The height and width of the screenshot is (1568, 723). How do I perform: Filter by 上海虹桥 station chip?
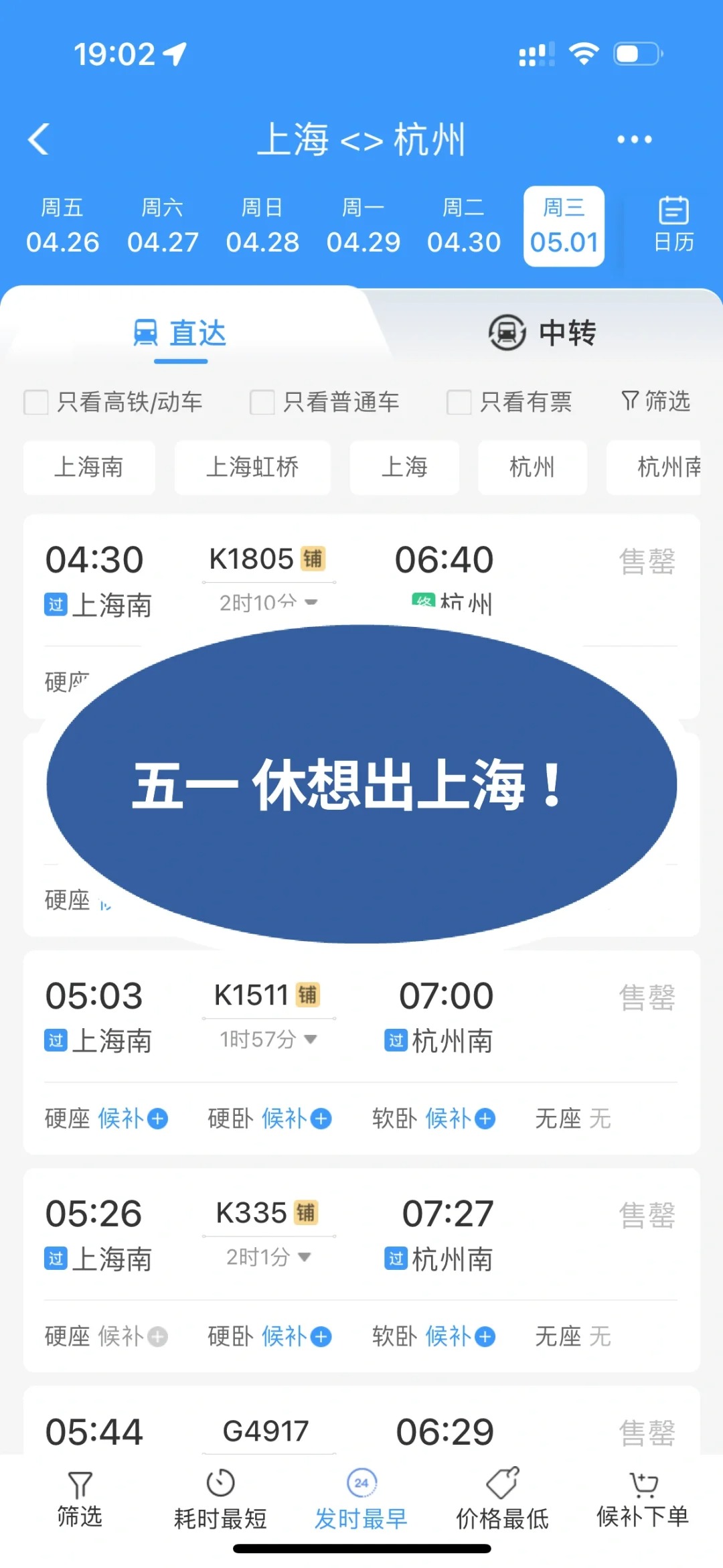[x=252, y=468]
